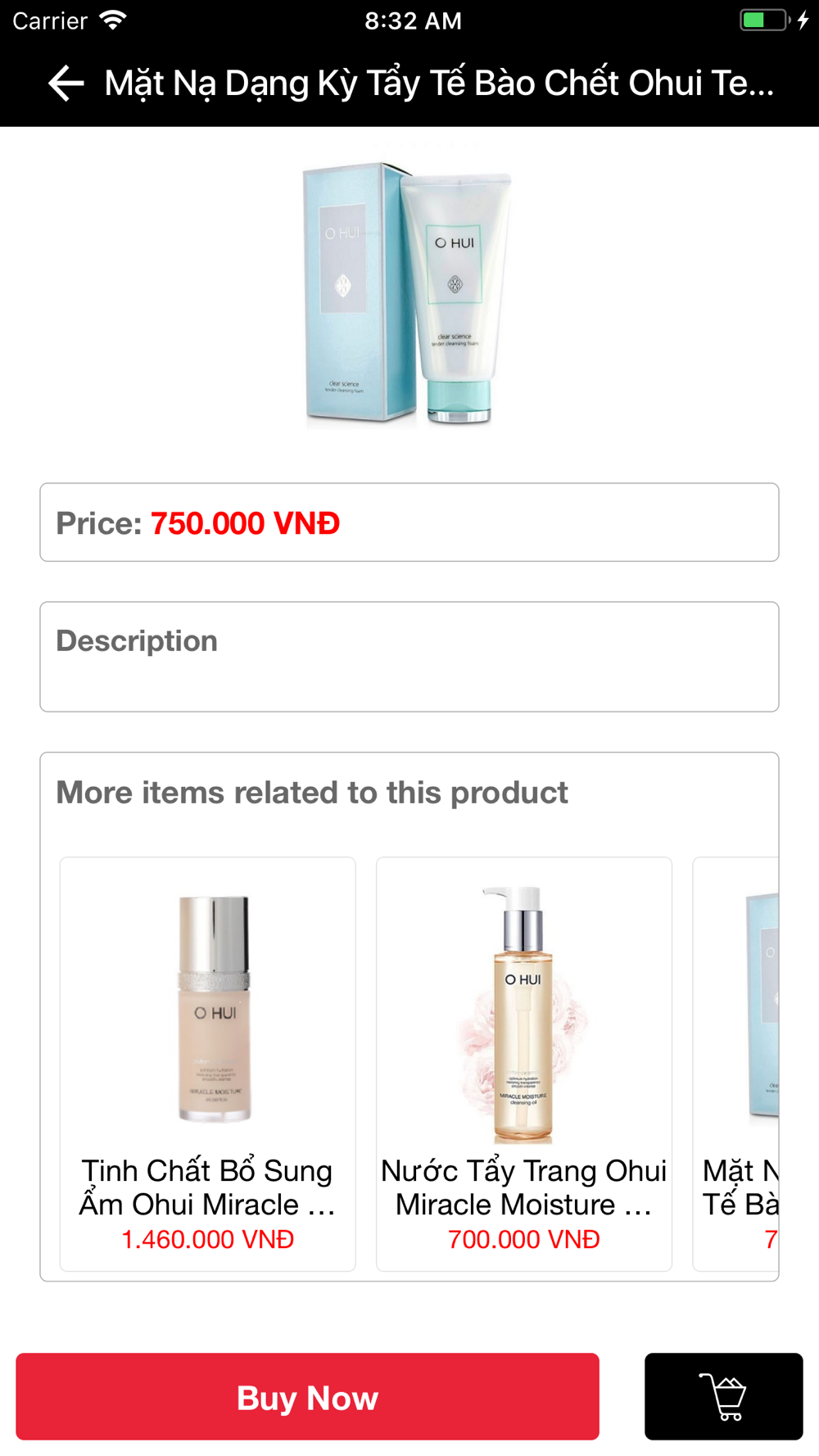
Task: Go back using the arrow icon
Action: pos(66,83)
